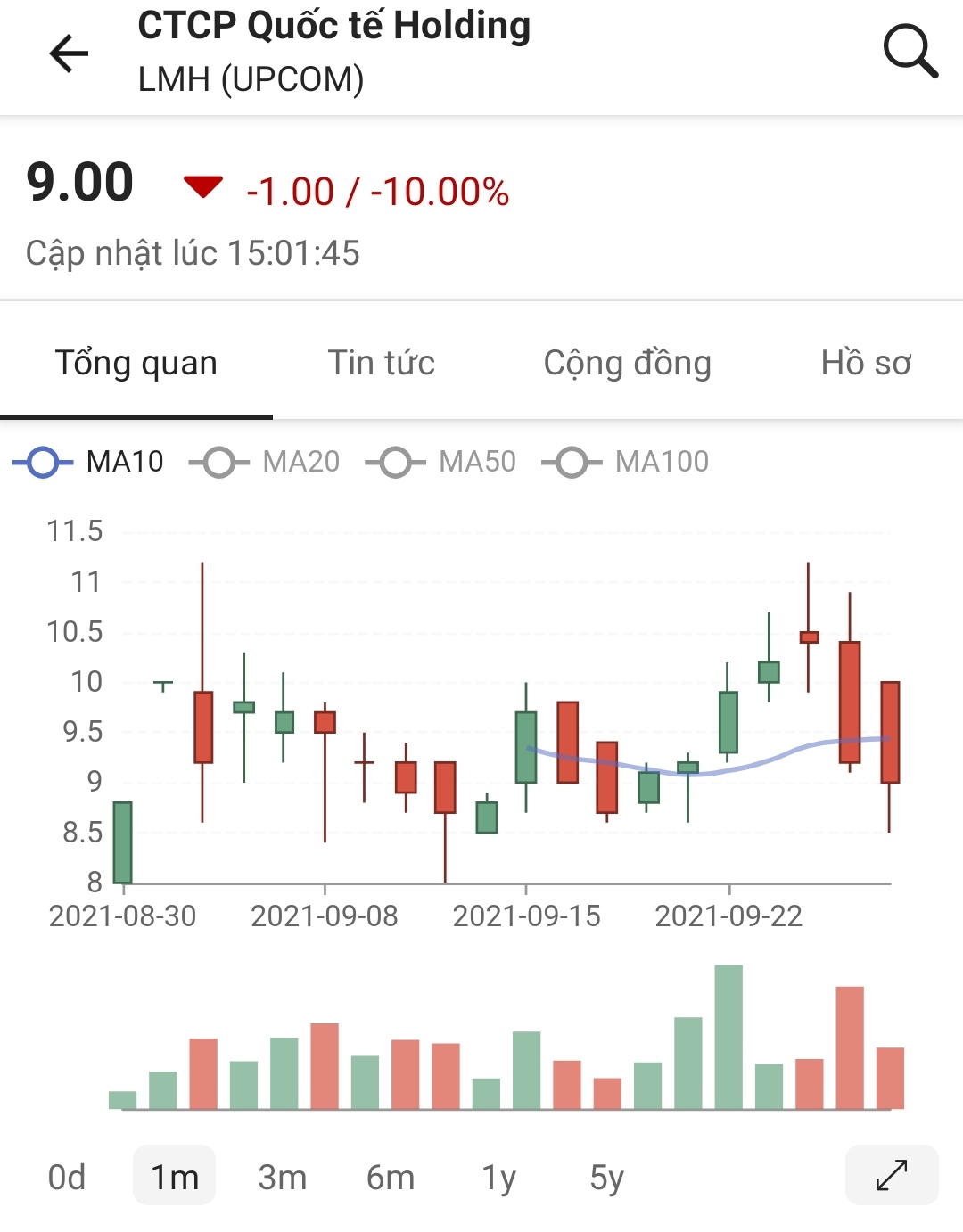The image size is (963, 1232).
Task: Select the 0d chart range
Action: [x=67, y=1177]
